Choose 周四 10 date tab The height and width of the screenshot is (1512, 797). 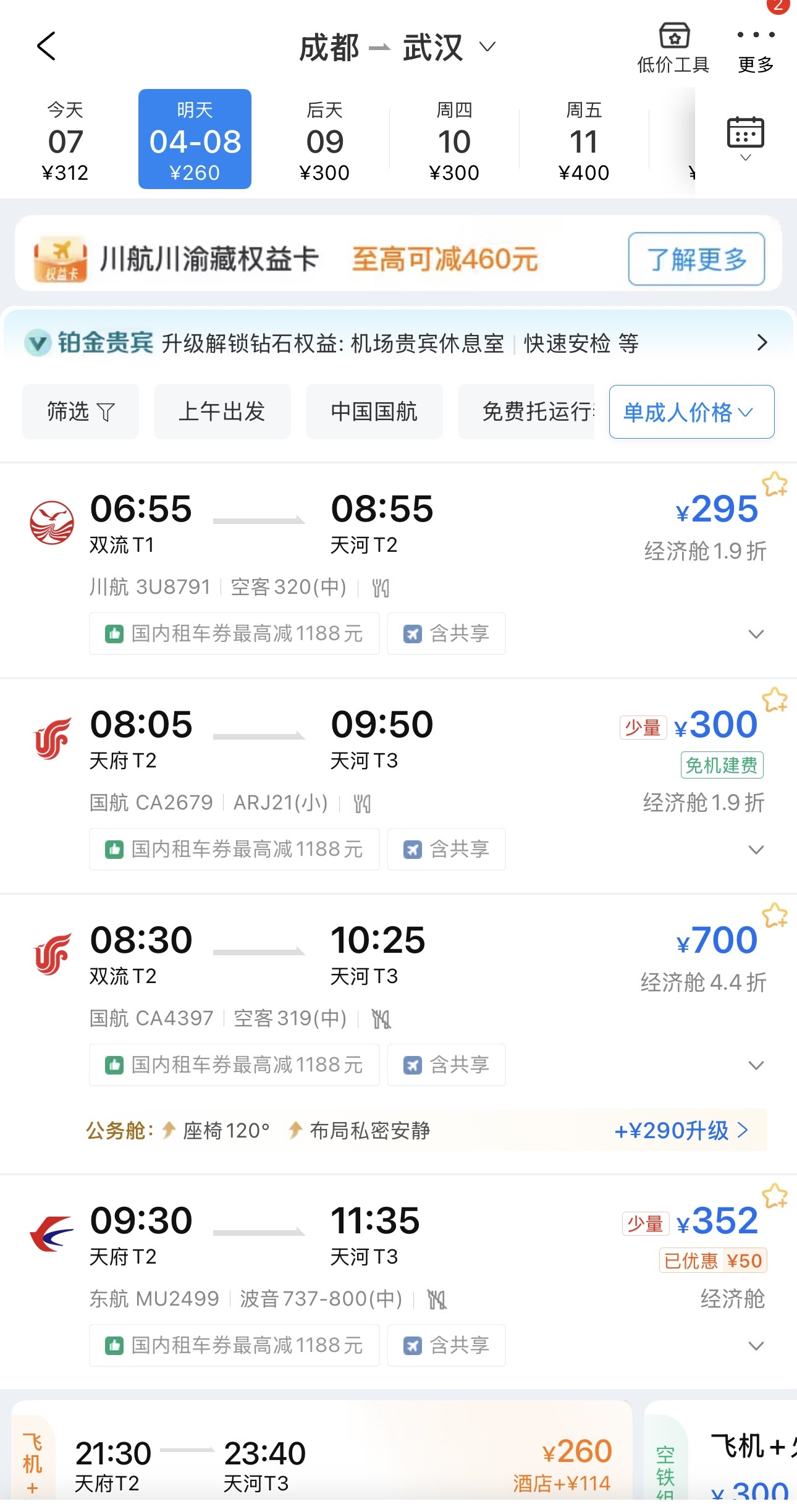[x=454, y=140]
